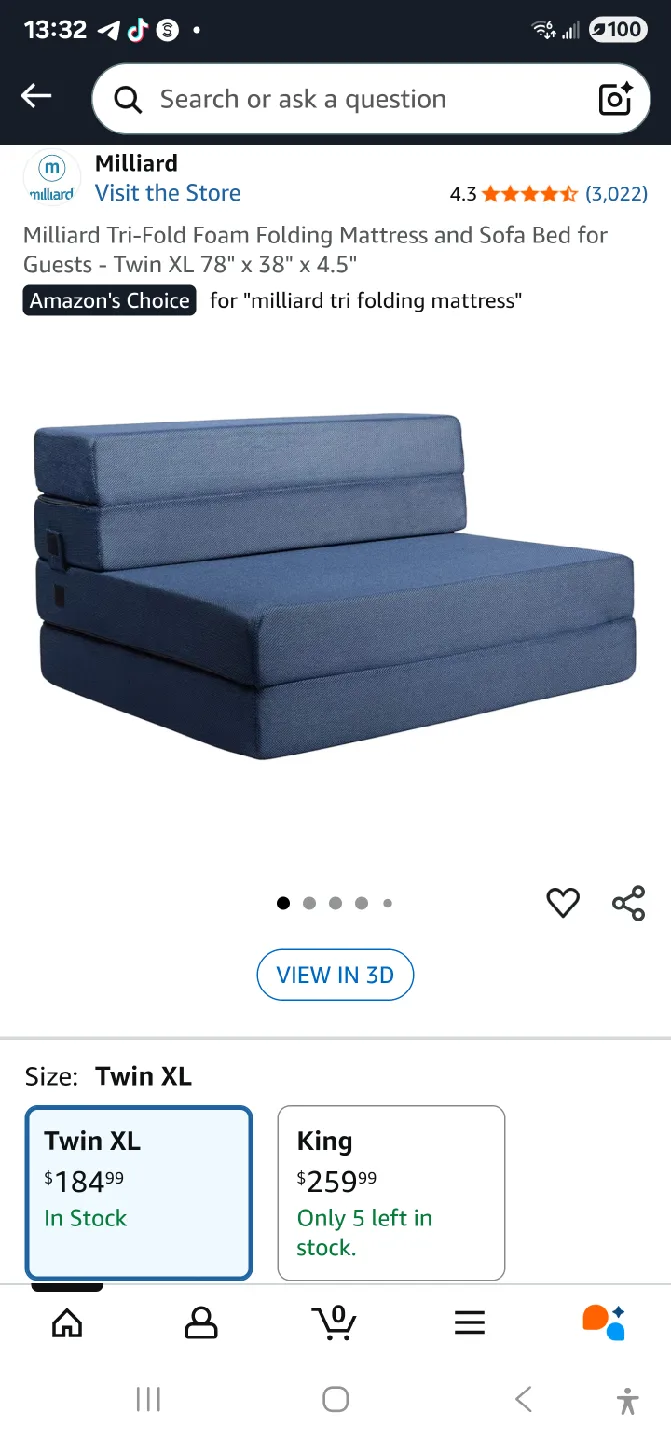671x1440 pixels.
Task: Open the Rufus AI assistant
Action: [x=603, y=1323]
